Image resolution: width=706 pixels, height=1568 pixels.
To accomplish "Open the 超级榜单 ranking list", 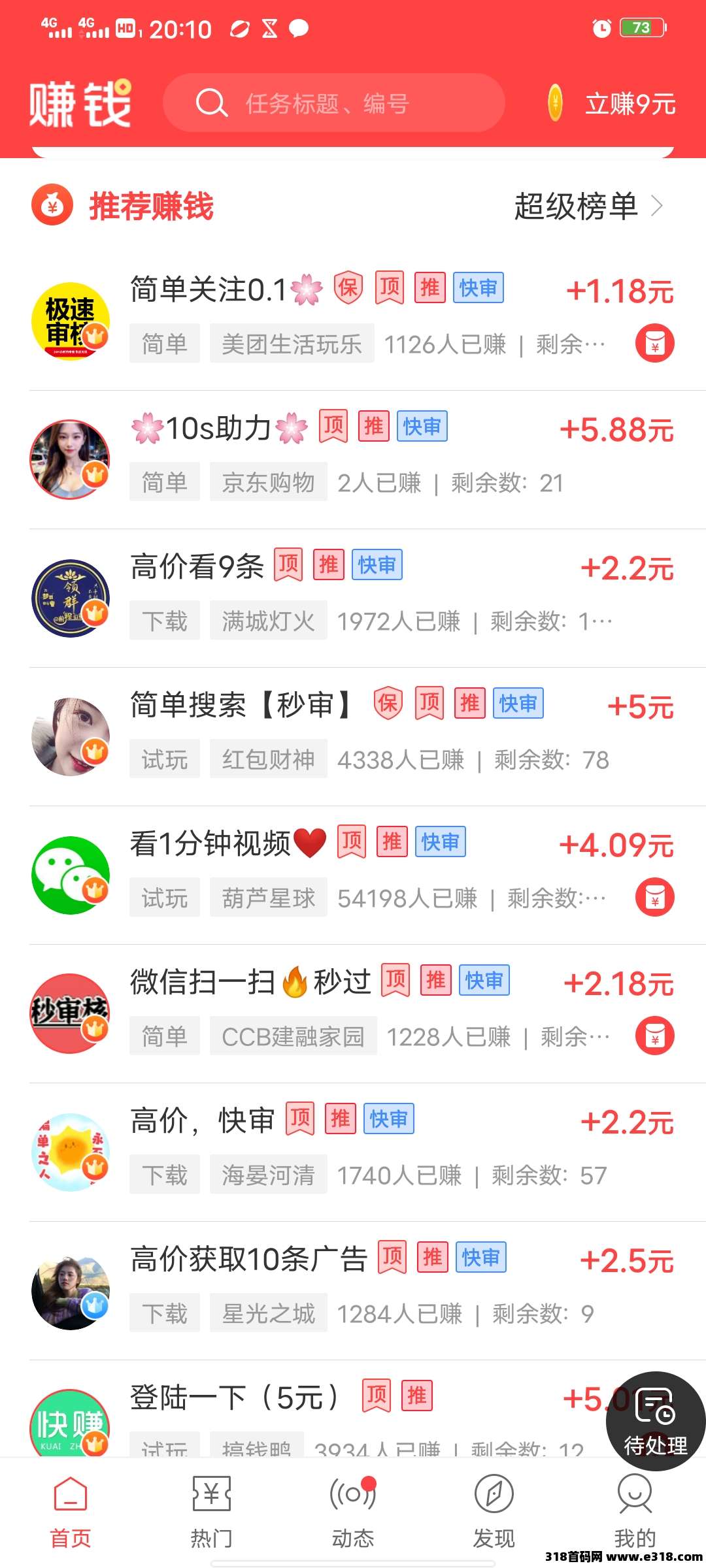I will click(x=588, y=206).
